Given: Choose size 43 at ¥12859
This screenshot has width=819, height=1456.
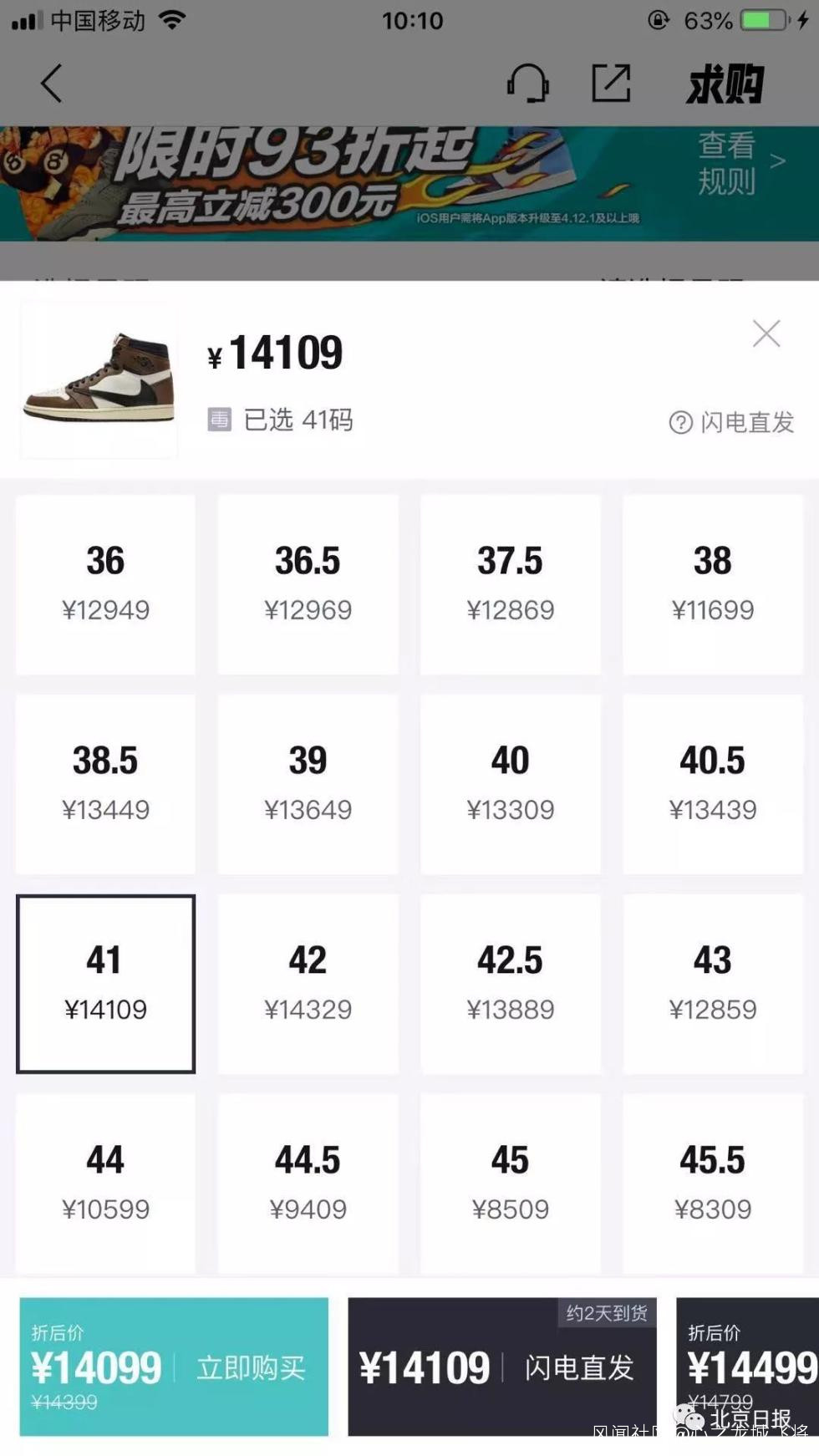Looking at the screenshot, I should [x=712, y=983].
